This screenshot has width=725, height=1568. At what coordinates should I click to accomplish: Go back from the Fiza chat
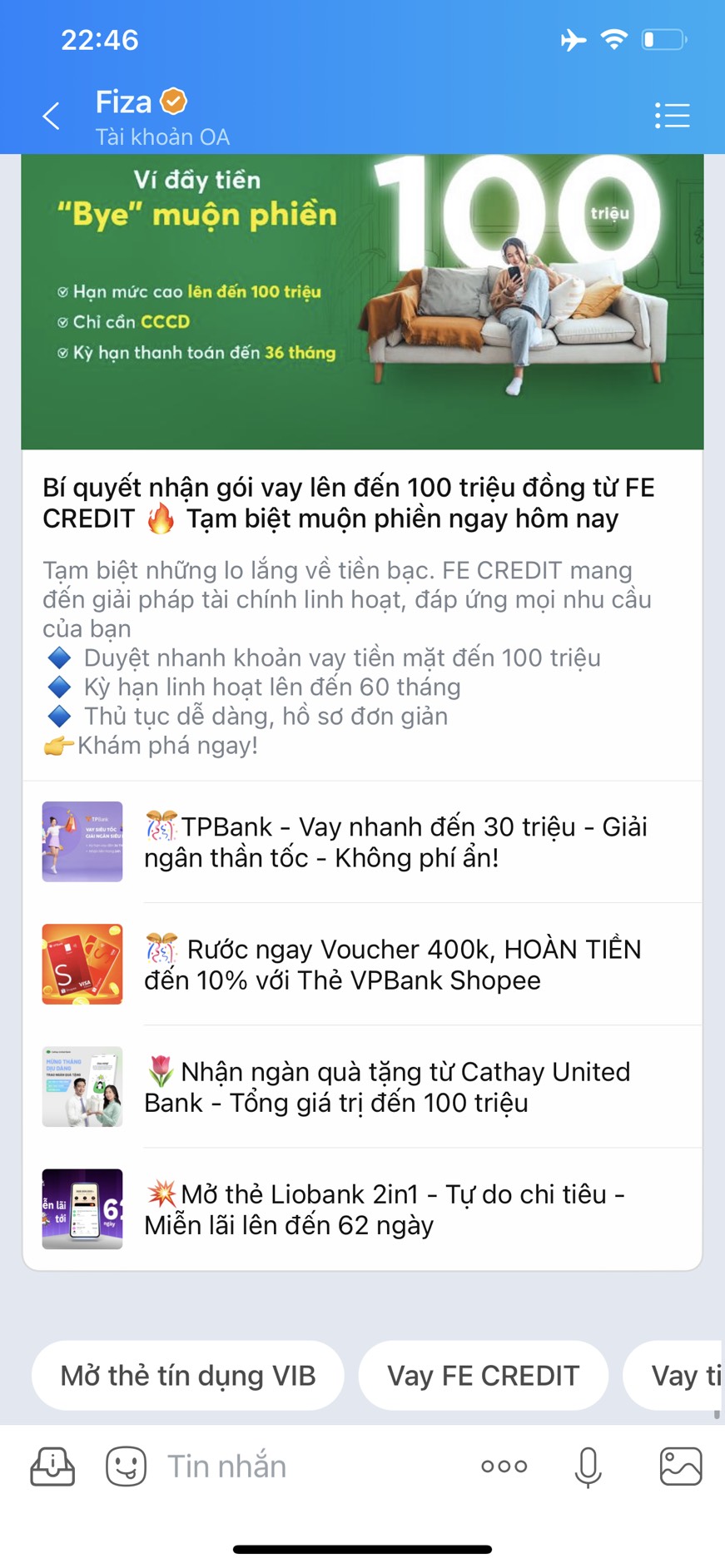click(x=52, y=116)
